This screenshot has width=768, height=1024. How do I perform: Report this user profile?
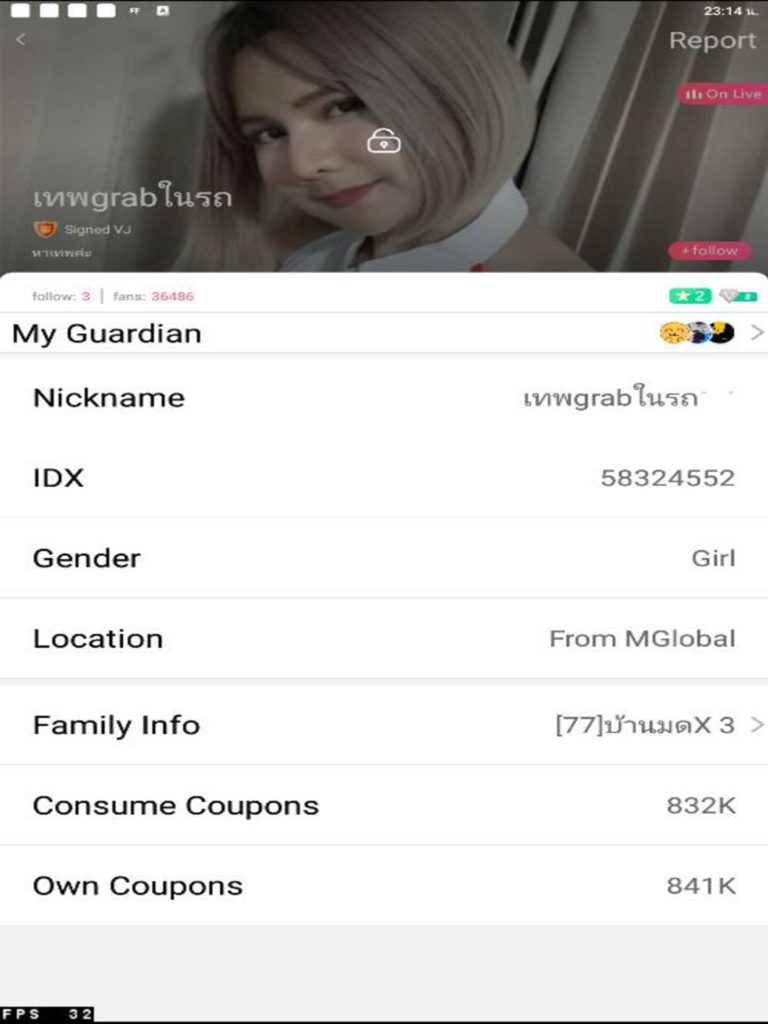[712, 41]
